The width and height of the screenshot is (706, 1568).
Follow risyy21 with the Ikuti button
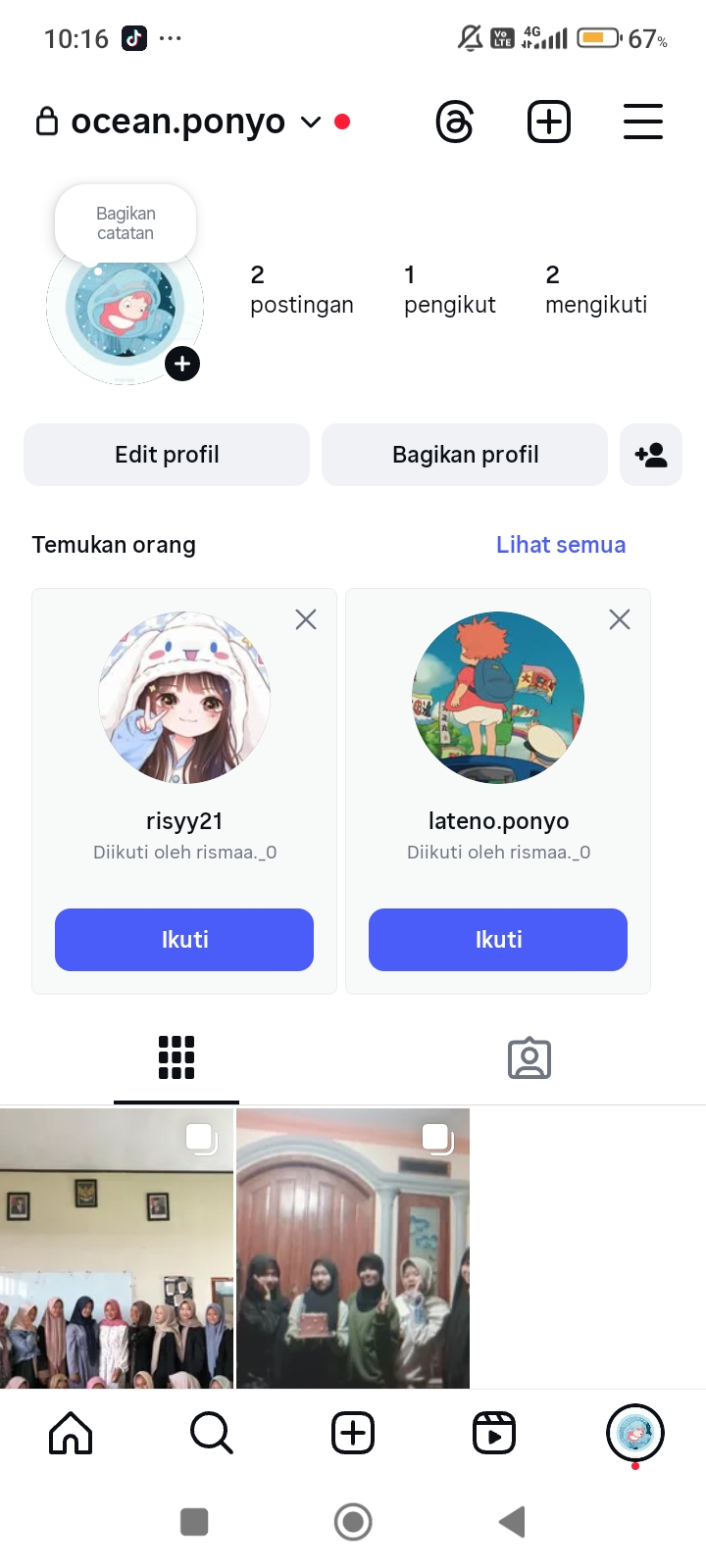[184, 940]
